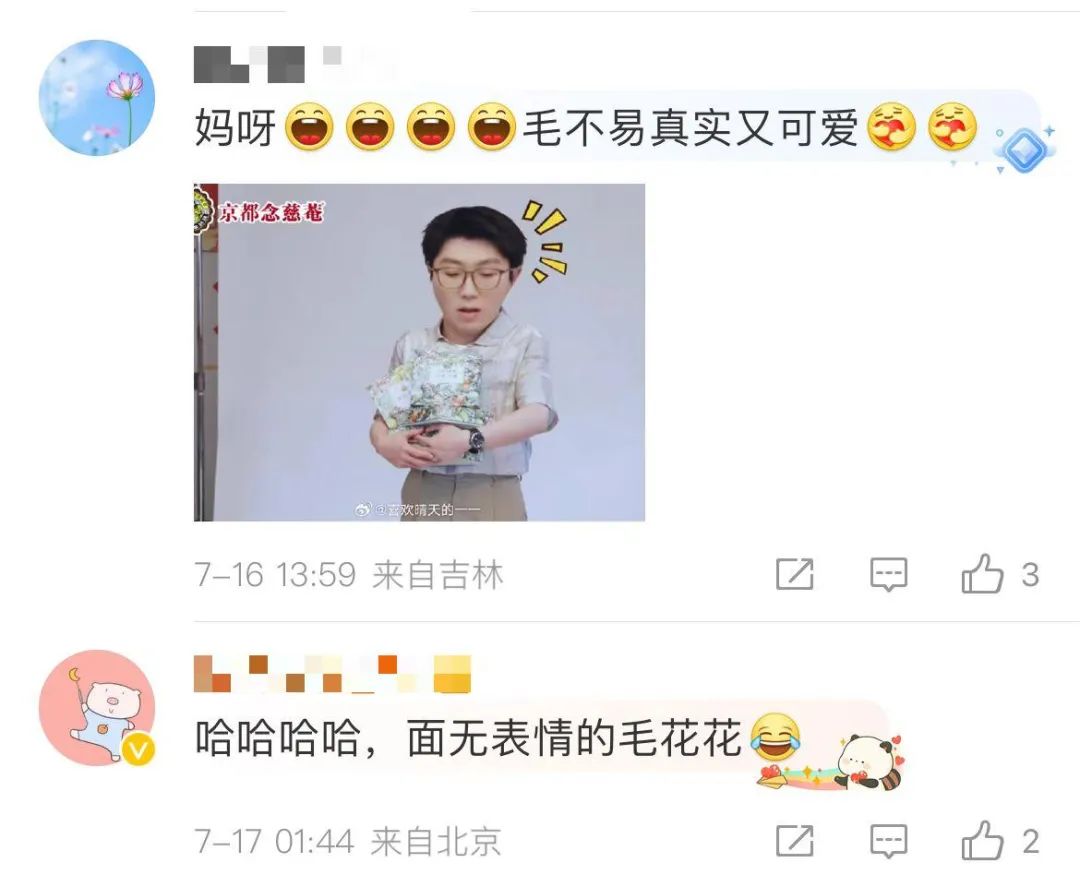Reply to the 北京 comment
The width and height of the screenshot is (1080, 887).
(x=888, y=841)
